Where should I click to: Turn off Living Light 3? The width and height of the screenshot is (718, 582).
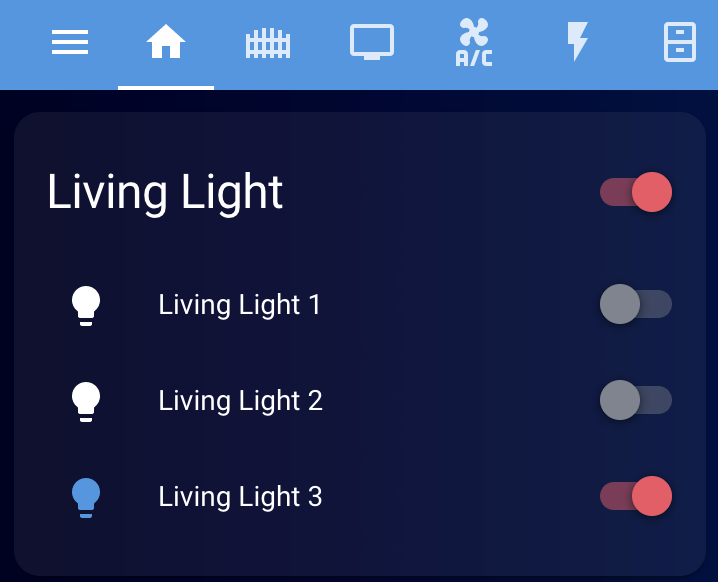click(x=636, y=496)
